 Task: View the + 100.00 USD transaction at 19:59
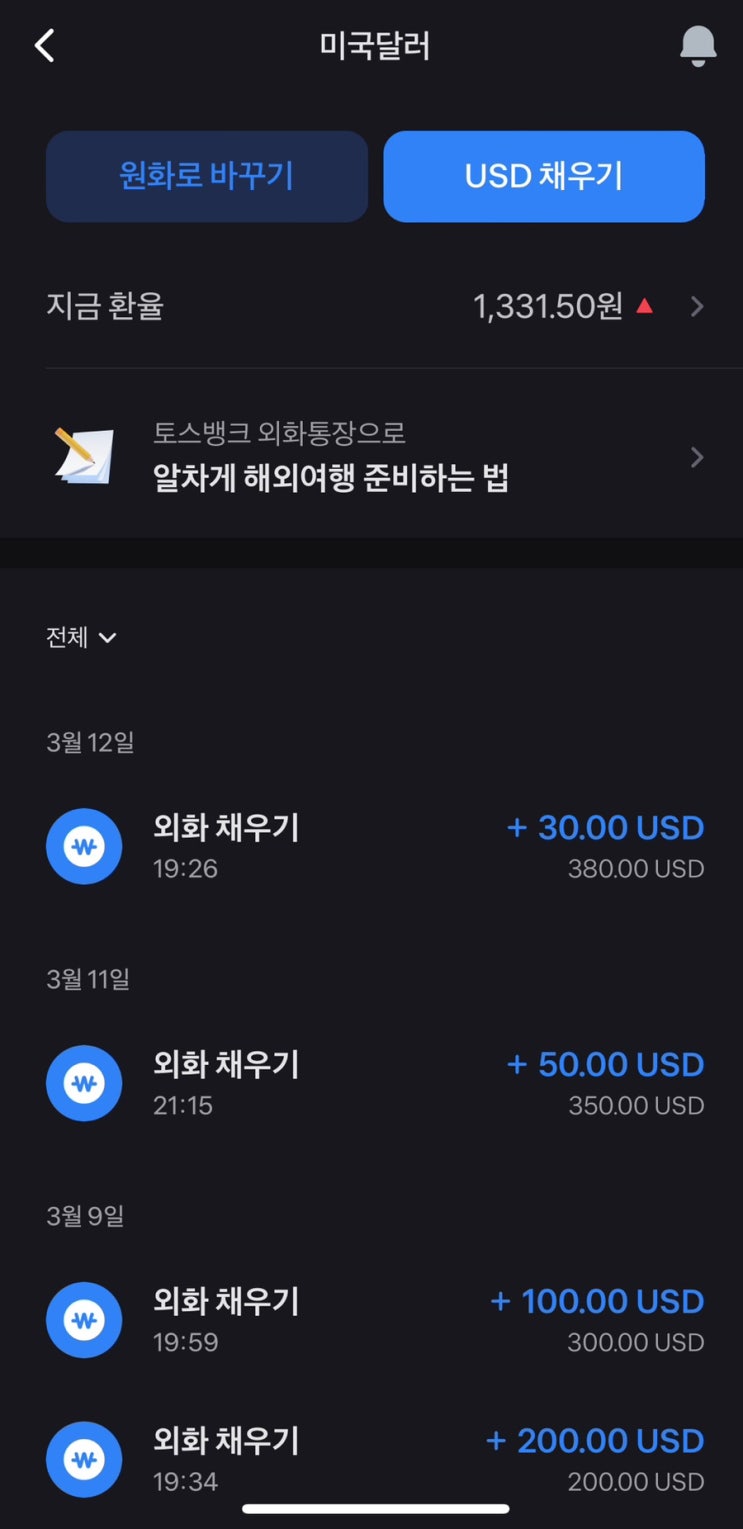click(x=375, y=1320)
